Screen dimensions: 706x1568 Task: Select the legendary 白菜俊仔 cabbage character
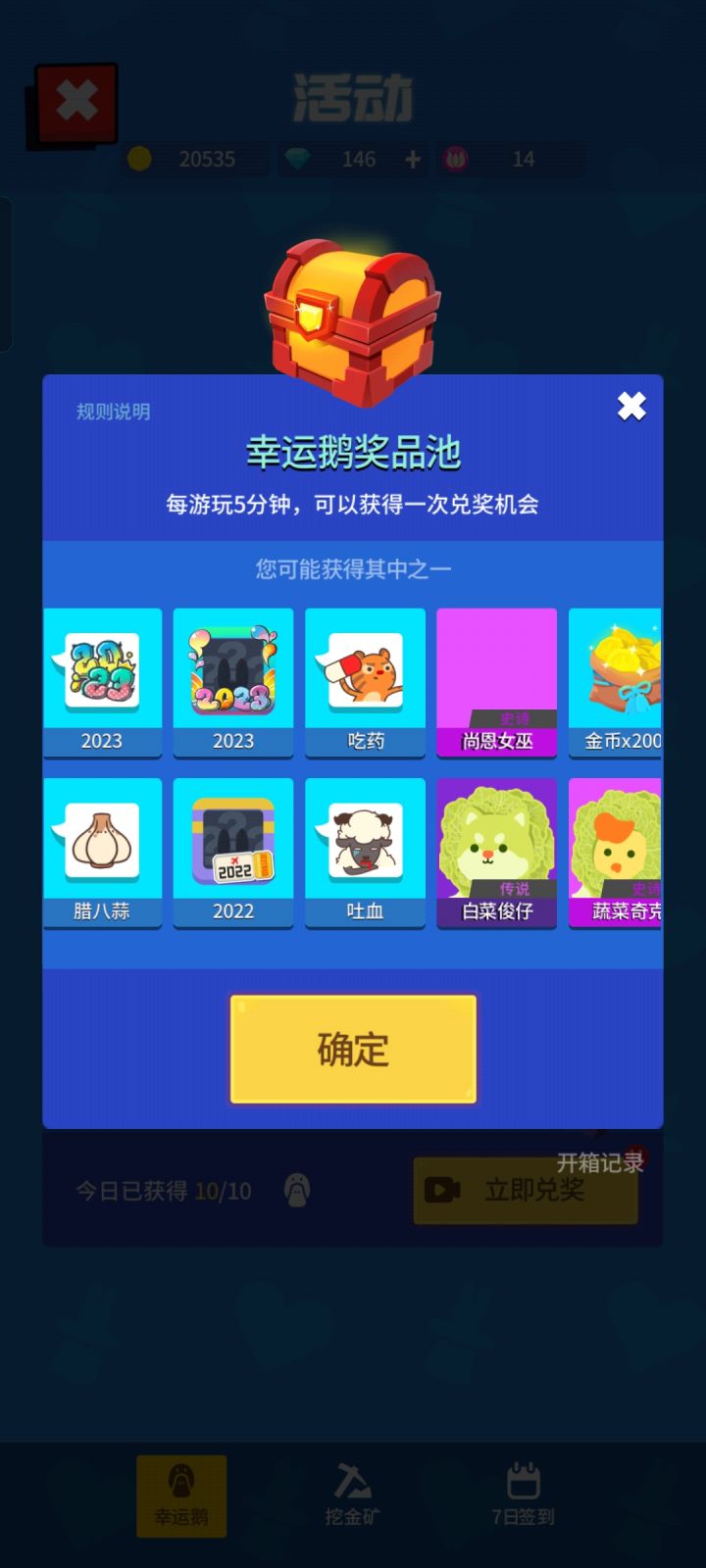pos(496,843)
